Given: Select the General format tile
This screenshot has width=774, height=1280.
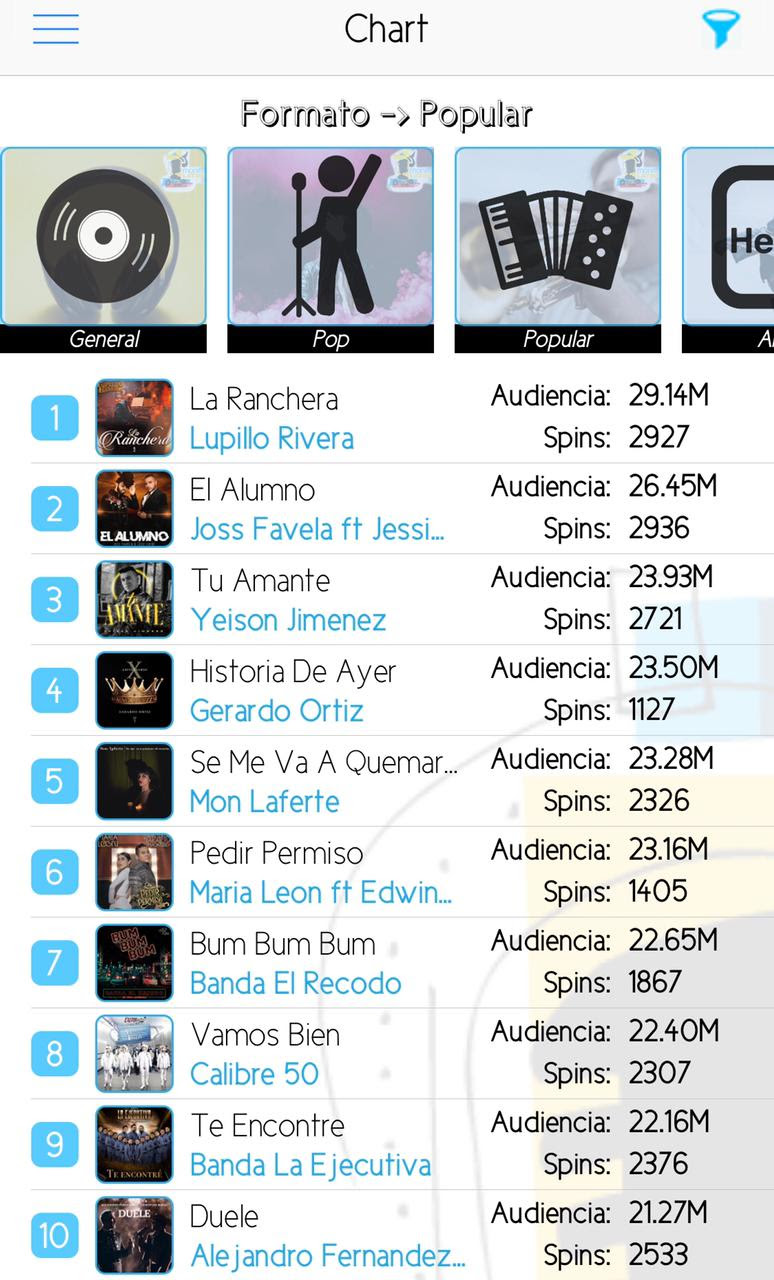Looking at the screenshot, I should click(x=103, y=250).
